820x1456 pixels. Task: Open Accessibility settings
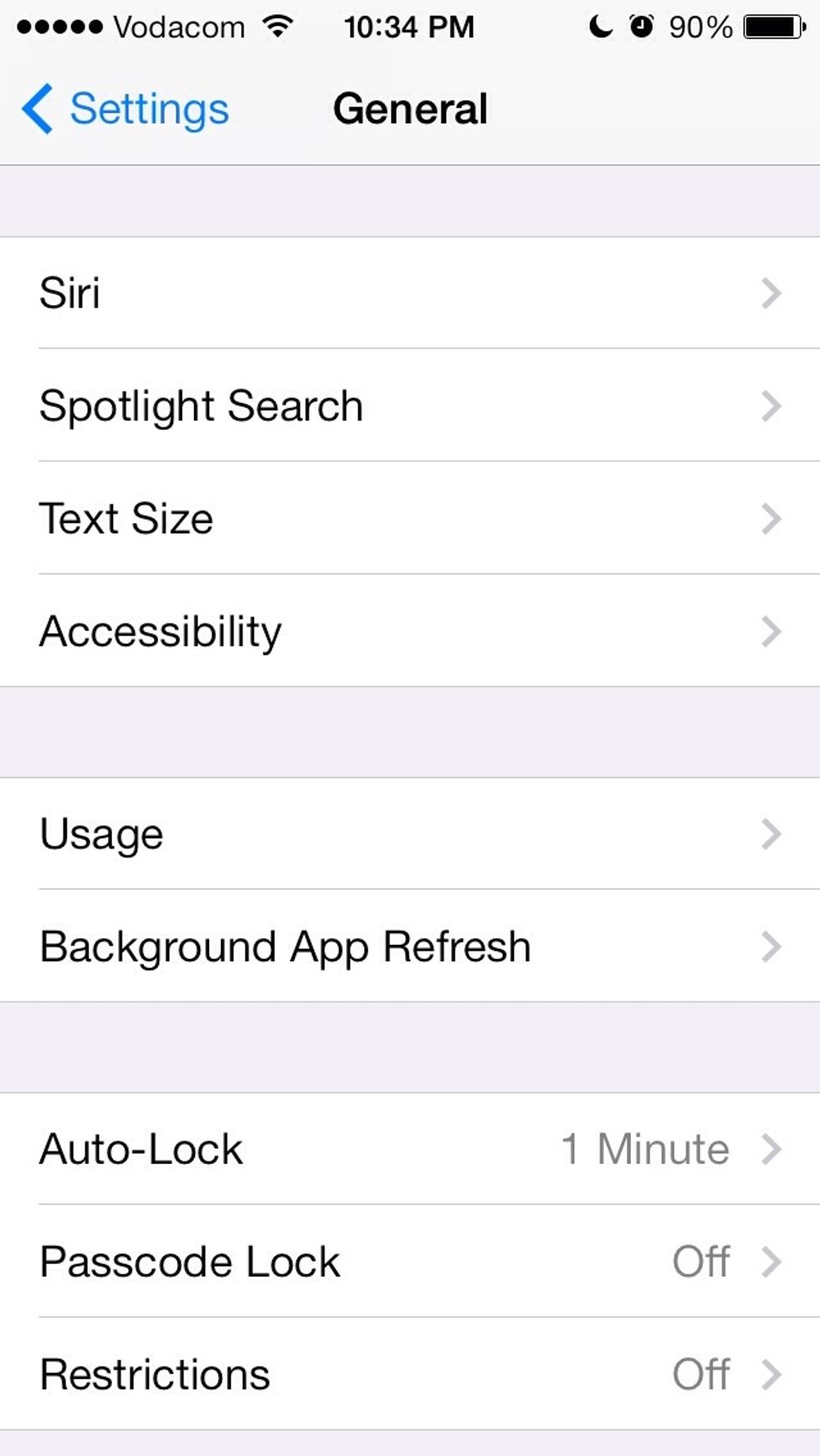pos(410,631)
